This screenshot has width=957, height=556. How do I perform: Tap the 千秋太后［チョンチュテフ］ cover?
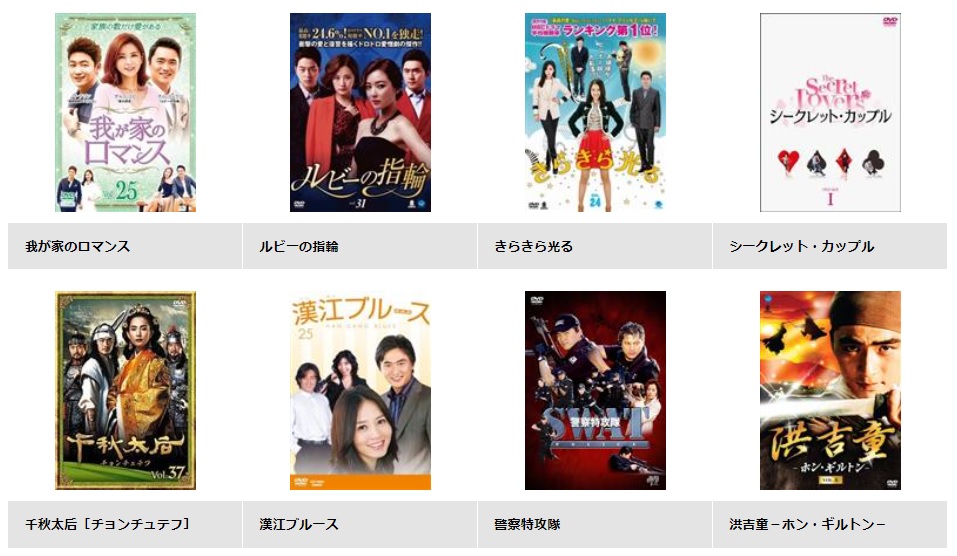click(x=125, y=390)
